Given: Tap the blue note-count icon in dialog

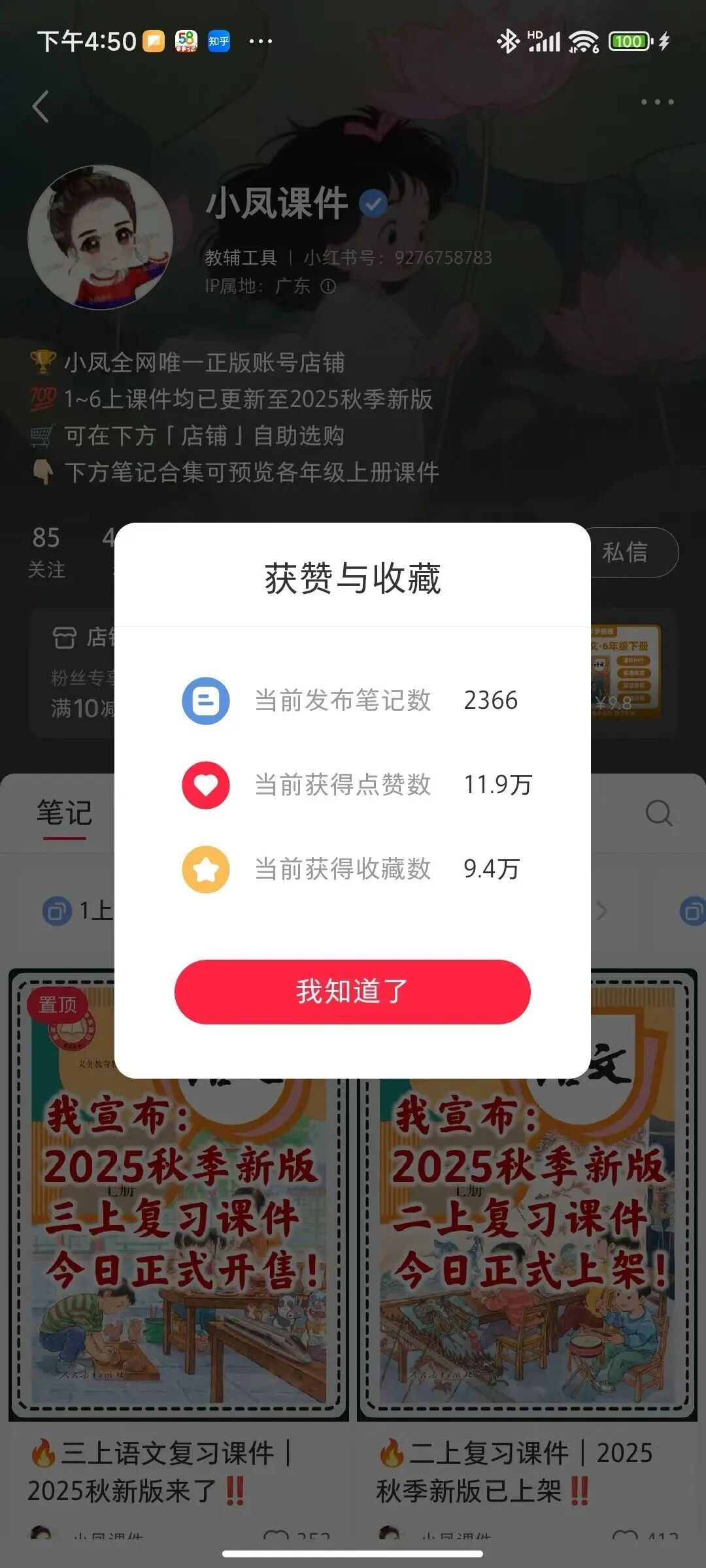Looking at the screenshot, I should click(205, 700).
